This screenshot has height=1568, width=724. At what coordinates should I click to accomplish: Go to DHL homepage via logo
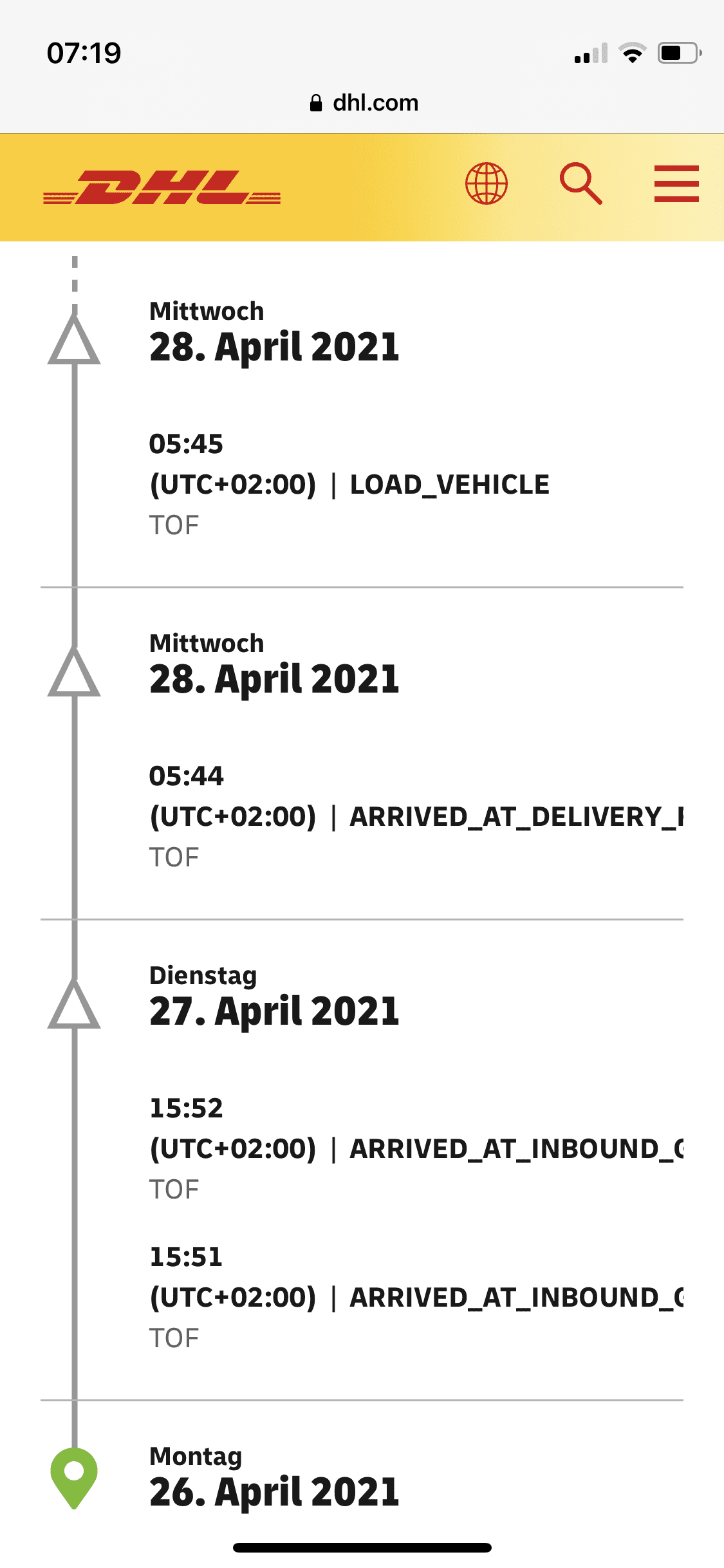162,187
